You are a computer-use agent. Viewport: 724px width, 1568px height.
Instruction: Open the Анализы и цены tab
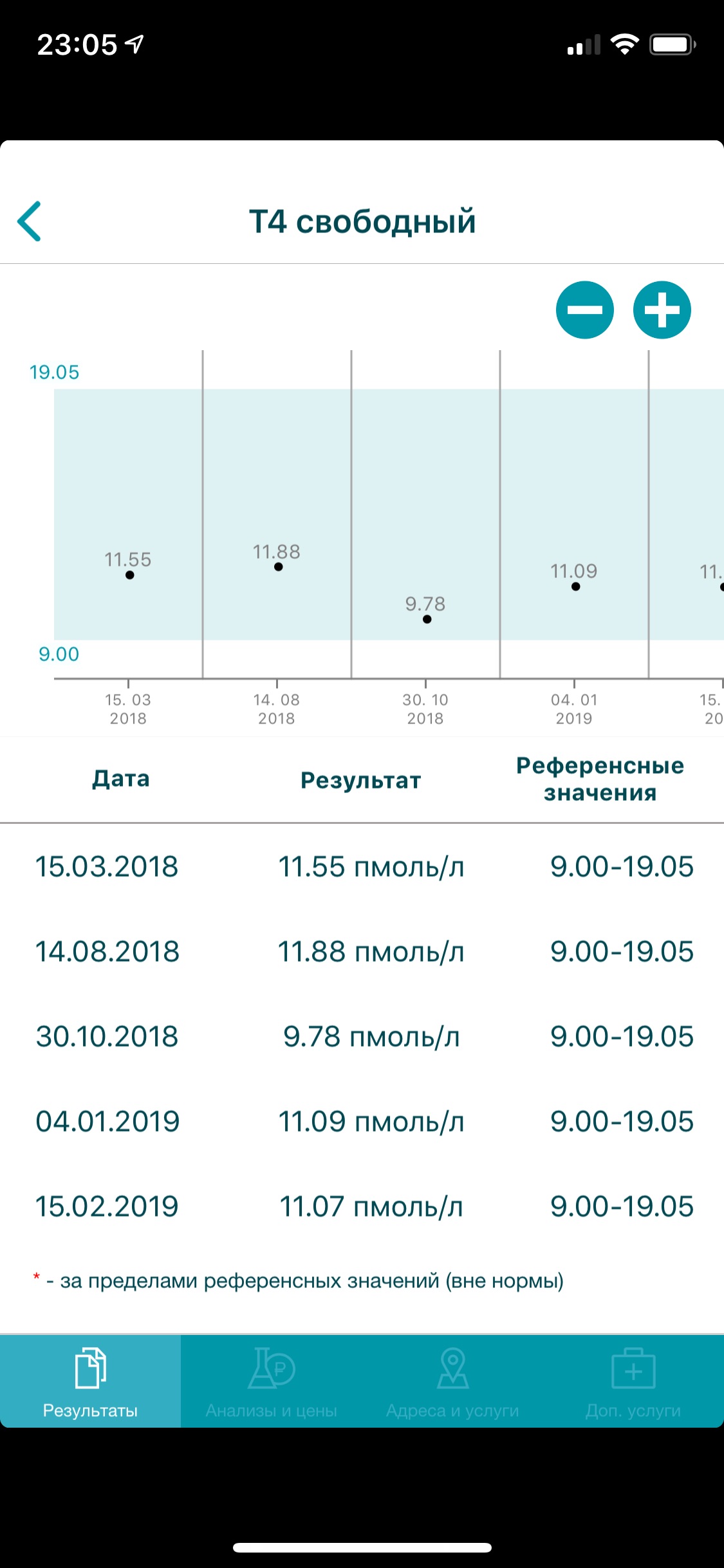[x=271, y=1381]
